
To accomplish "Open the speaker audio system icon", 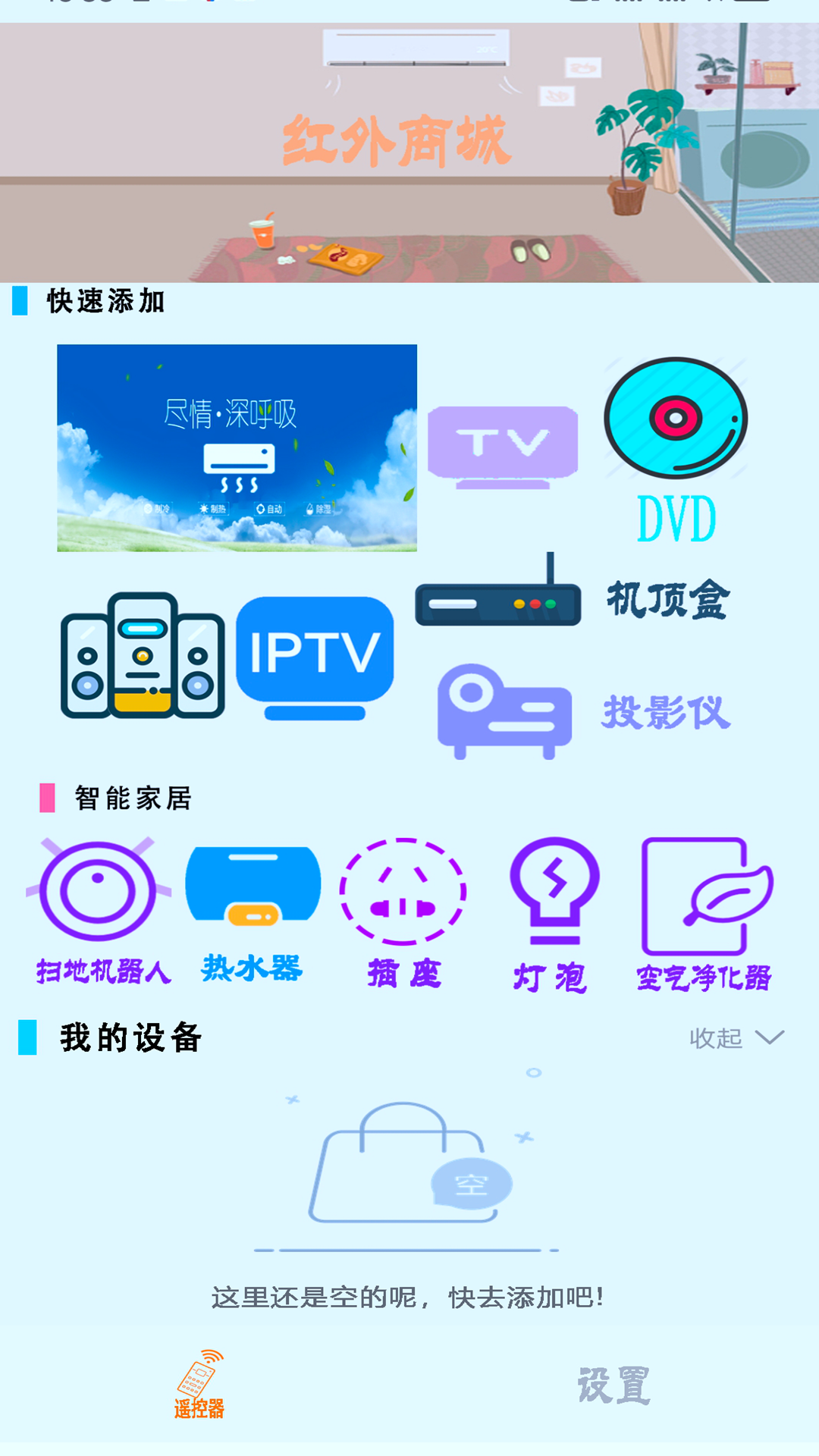I will [143, 655].
